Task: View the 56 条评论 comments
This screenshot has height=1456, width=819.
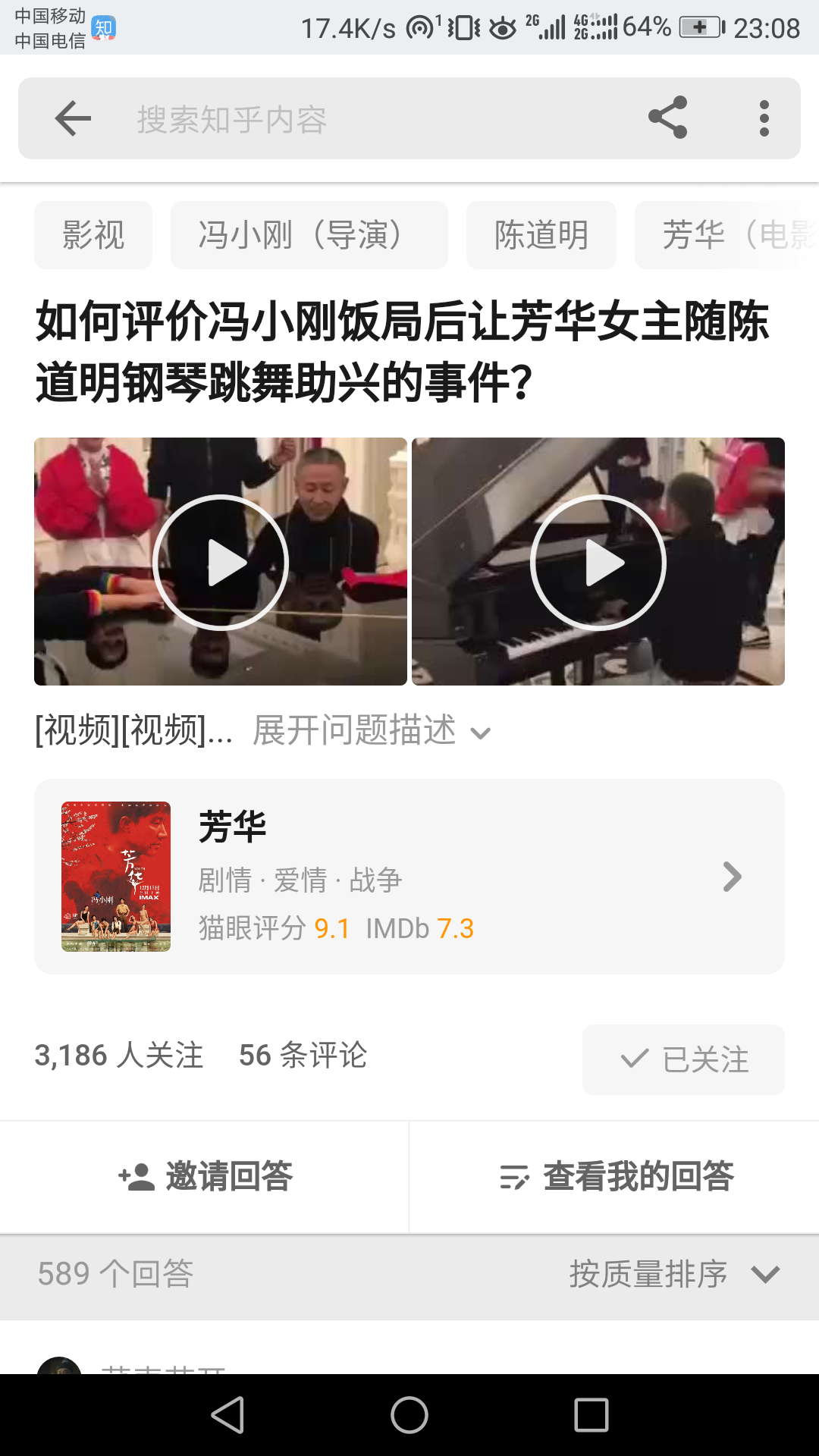Action: pos(303,1055)
